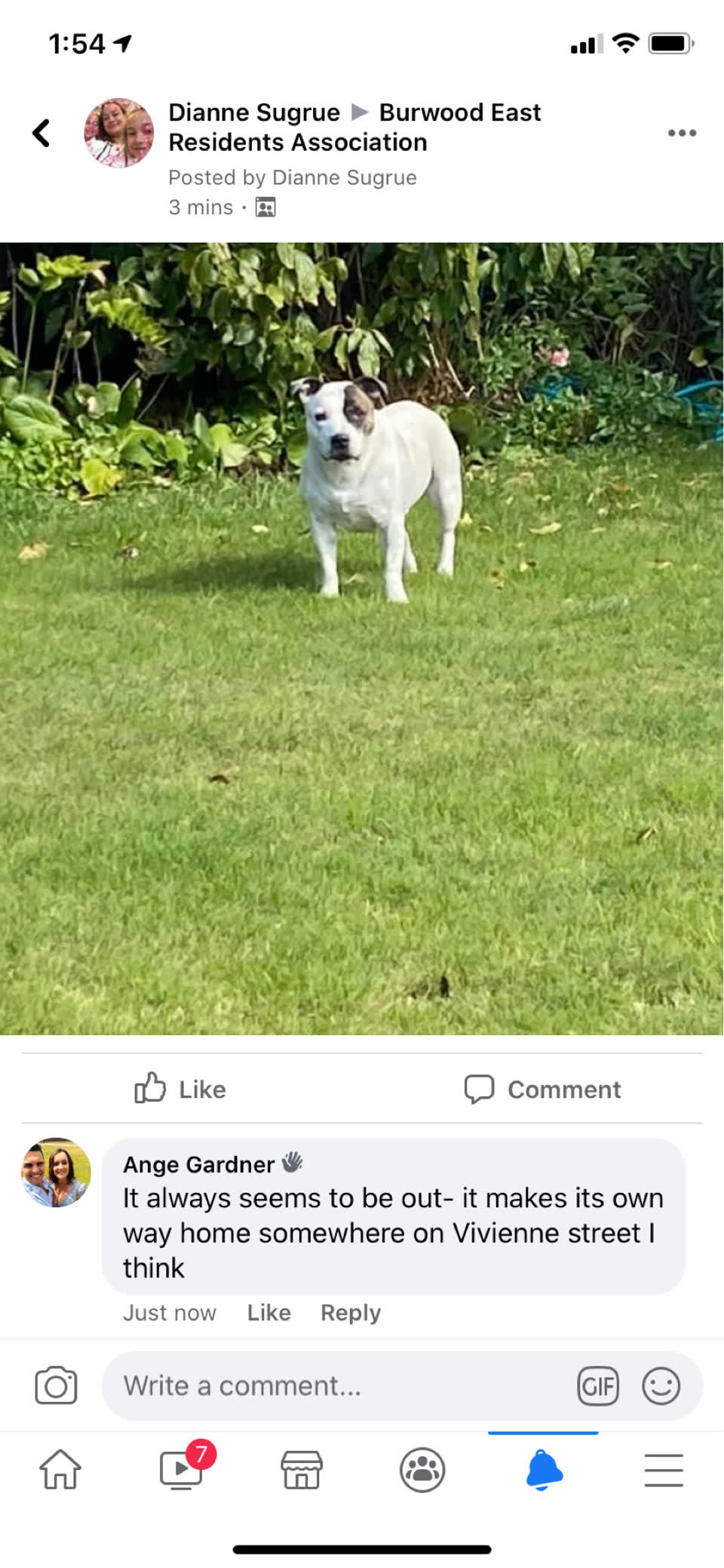Viewport: 724px width, 1568px height.
Task: Like Ange Gardner's comment
Action: [268, 1312]
